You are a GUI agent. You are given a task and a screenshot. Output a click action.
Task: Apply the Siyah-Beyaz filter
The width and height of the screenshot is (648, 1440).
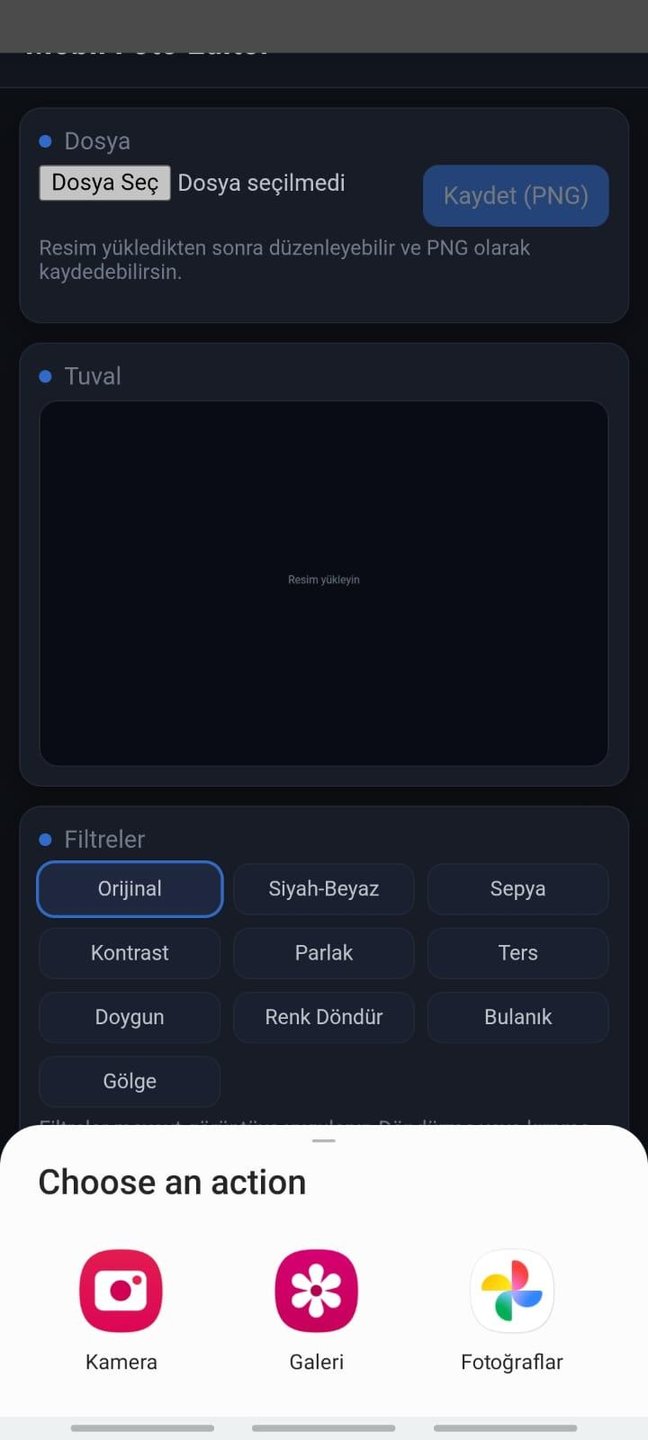(x=324, y=889)
